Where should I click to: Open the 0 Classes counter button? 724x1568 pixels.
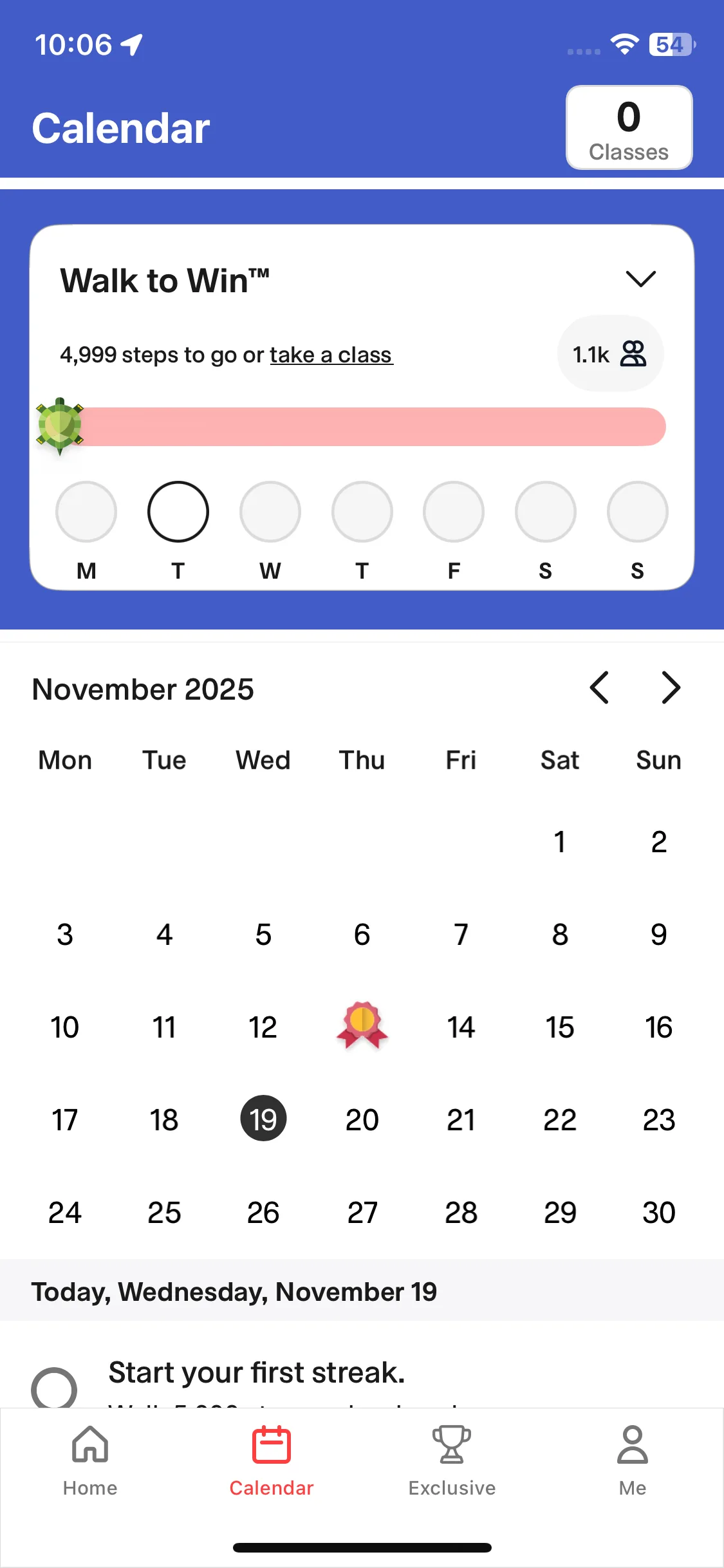(629, 128)
